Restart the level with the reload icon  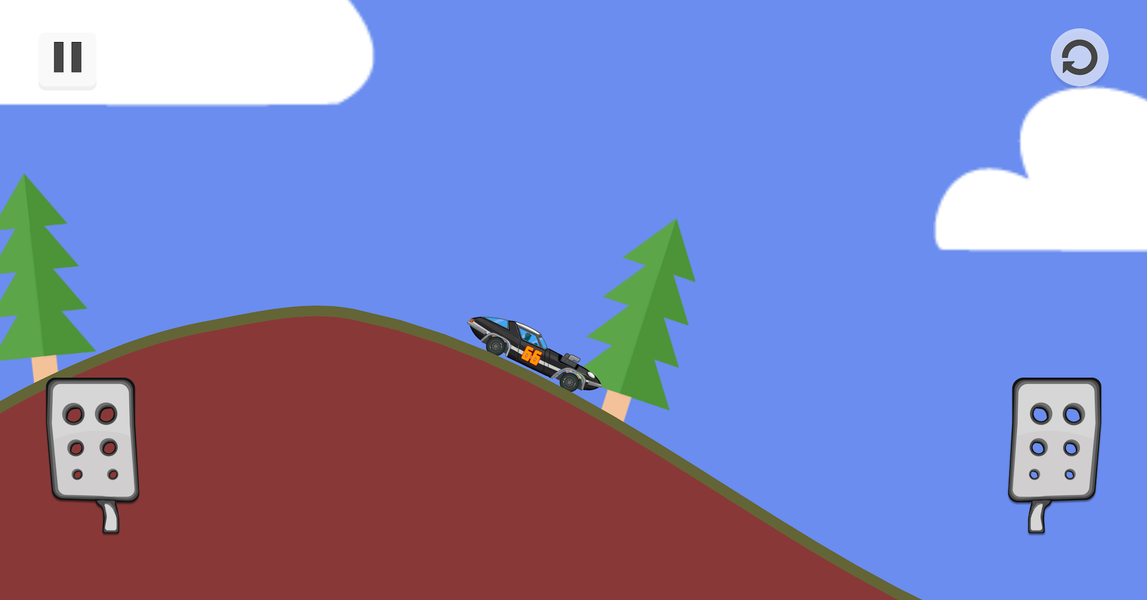[1079, 58]
